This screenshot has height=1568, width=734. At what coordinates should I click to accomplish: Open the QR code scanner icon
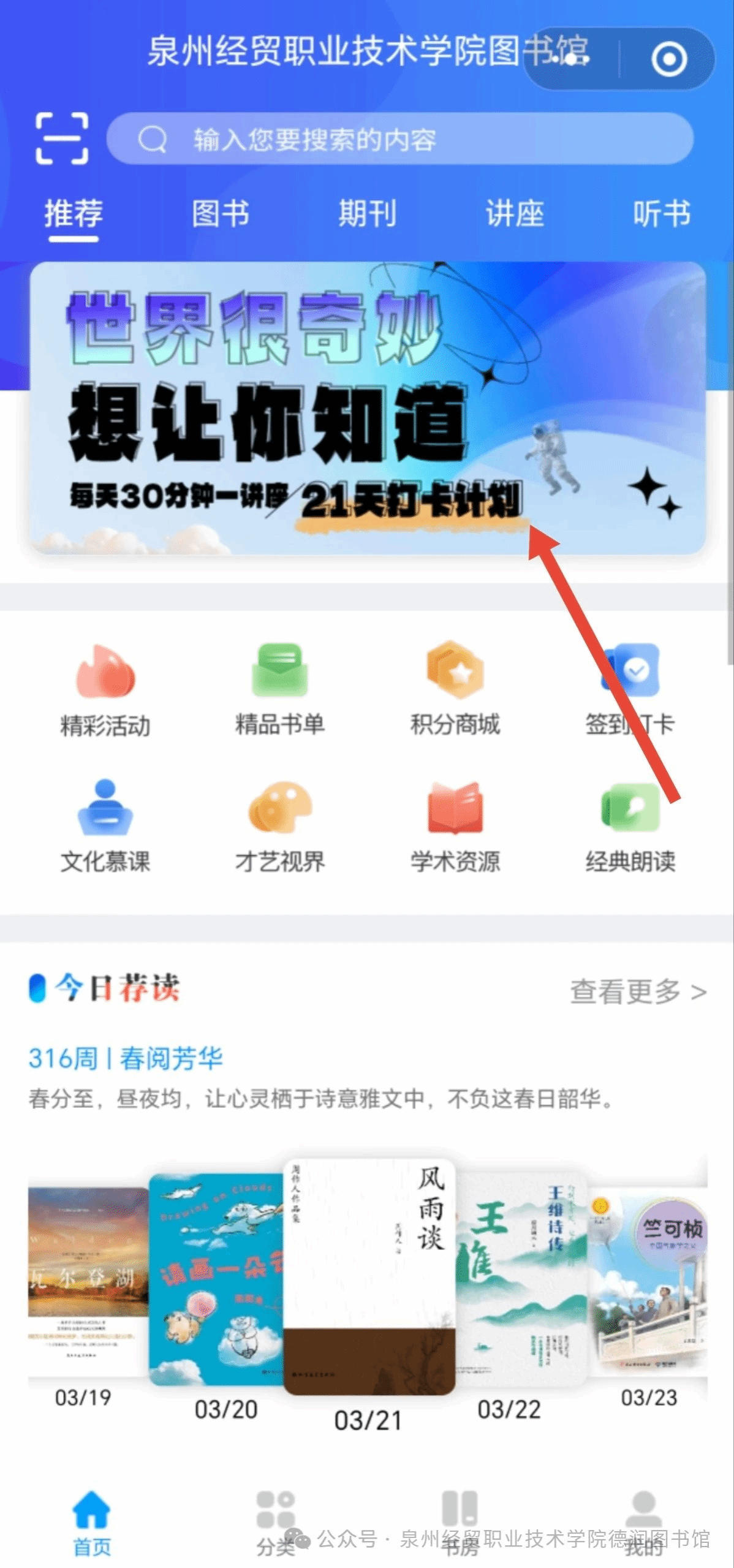click(x=62, y=138)
